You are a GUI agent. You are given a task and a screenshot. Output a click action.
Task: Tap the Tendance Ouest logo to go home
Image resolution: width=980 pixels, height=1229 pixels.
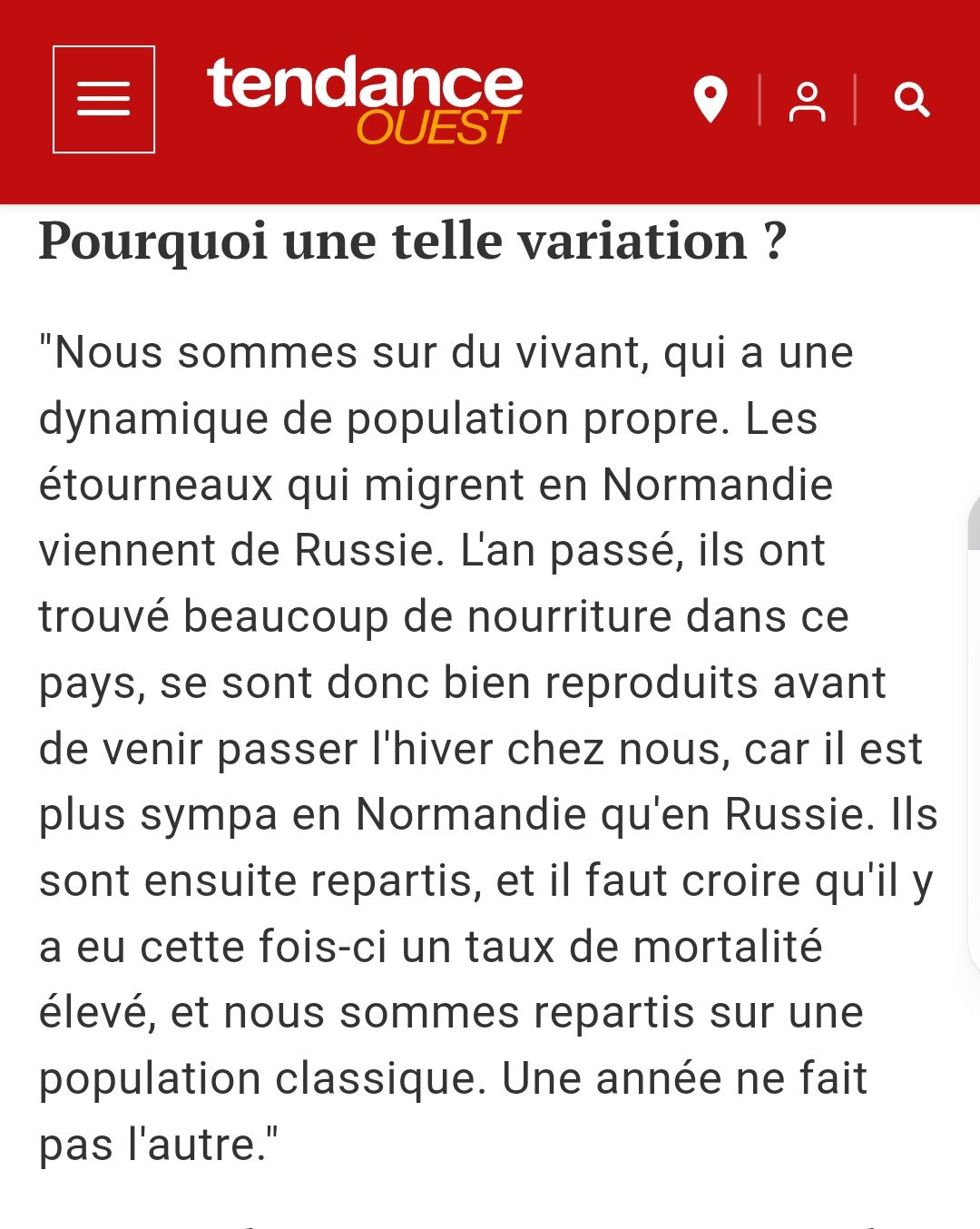click(365, 101)
